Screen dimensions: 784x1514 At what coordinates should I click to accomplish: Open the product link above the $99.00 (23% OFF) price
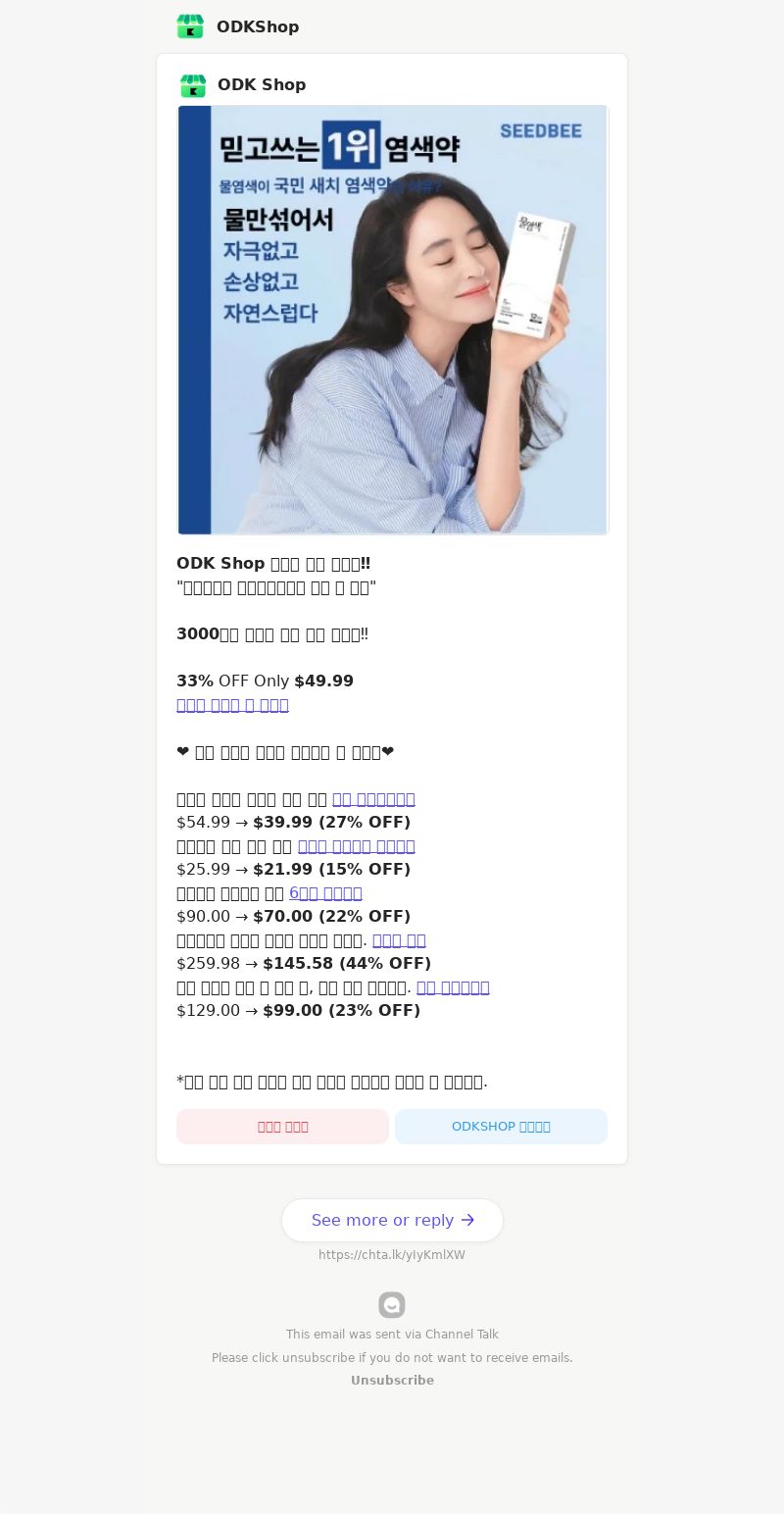point(453,987)
